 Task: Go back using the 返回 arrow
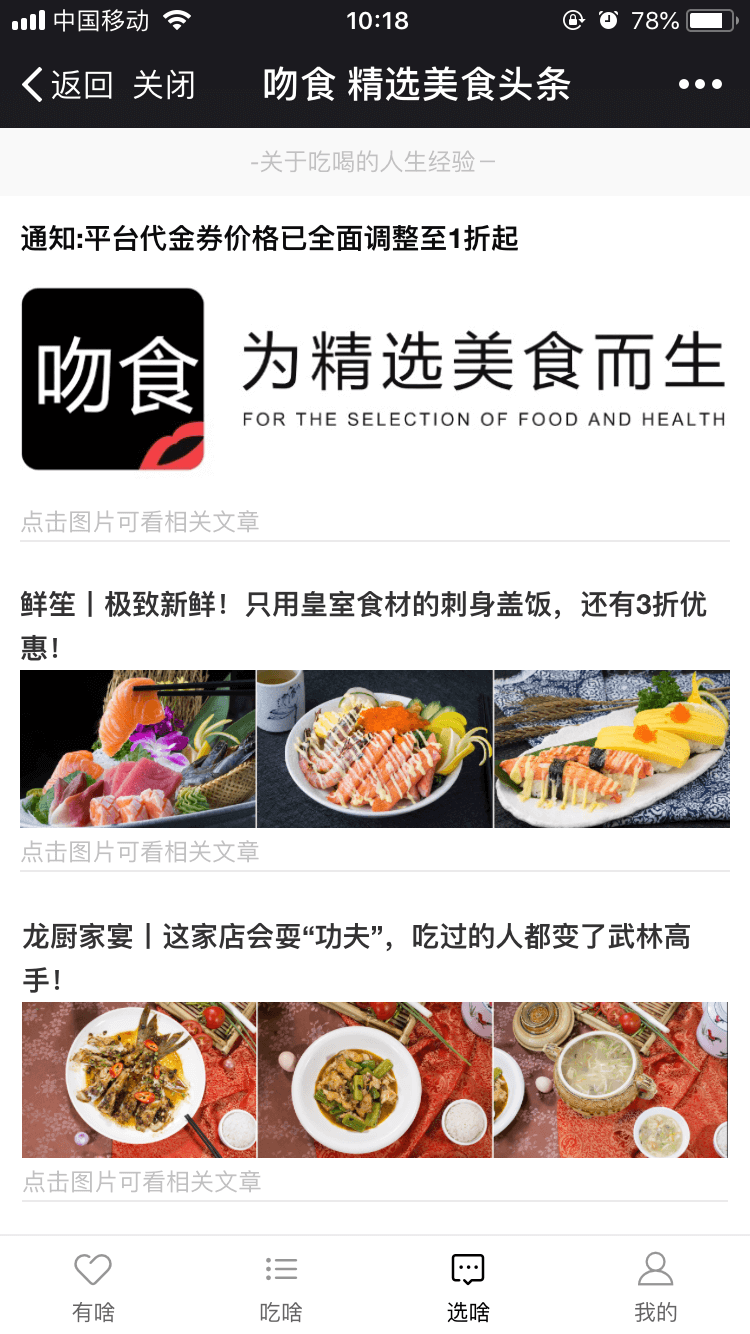tap(66, 86)
